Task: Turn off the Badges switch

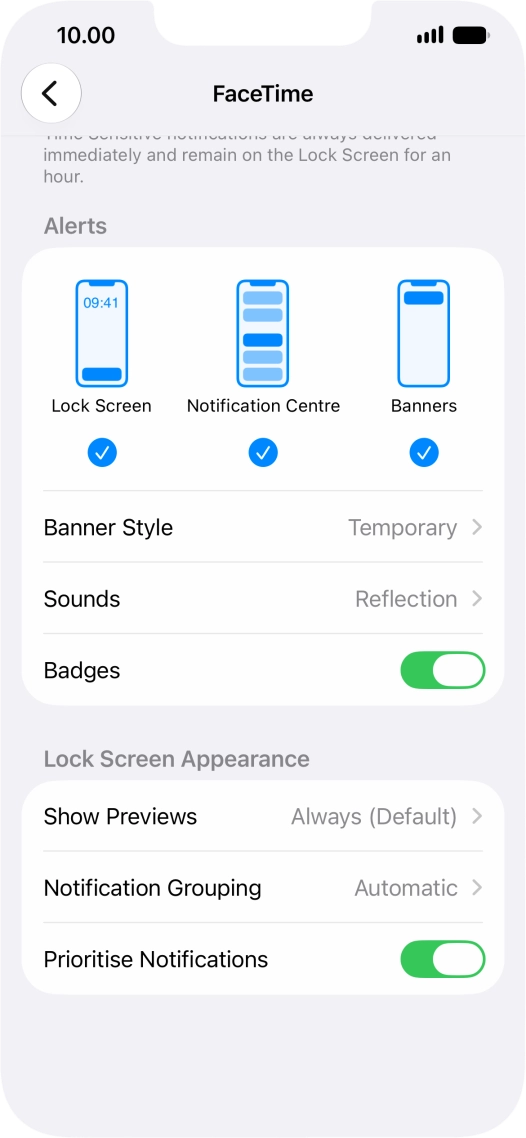Action: click(443, 670)
